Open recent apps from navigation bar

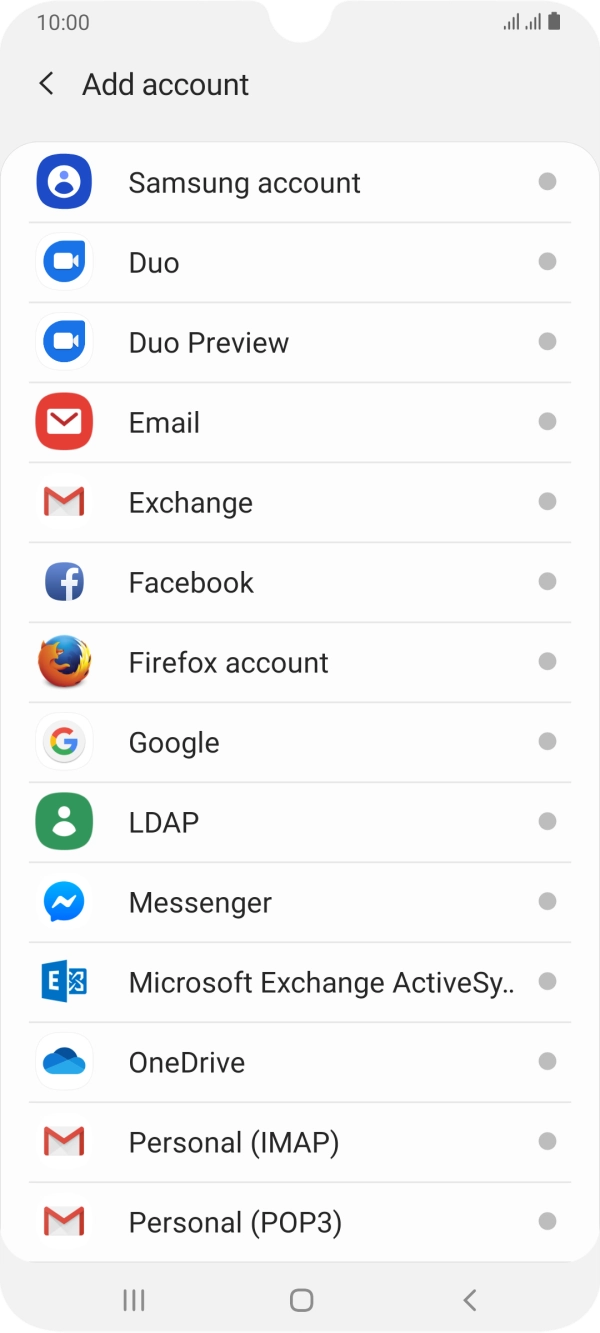134,1300
